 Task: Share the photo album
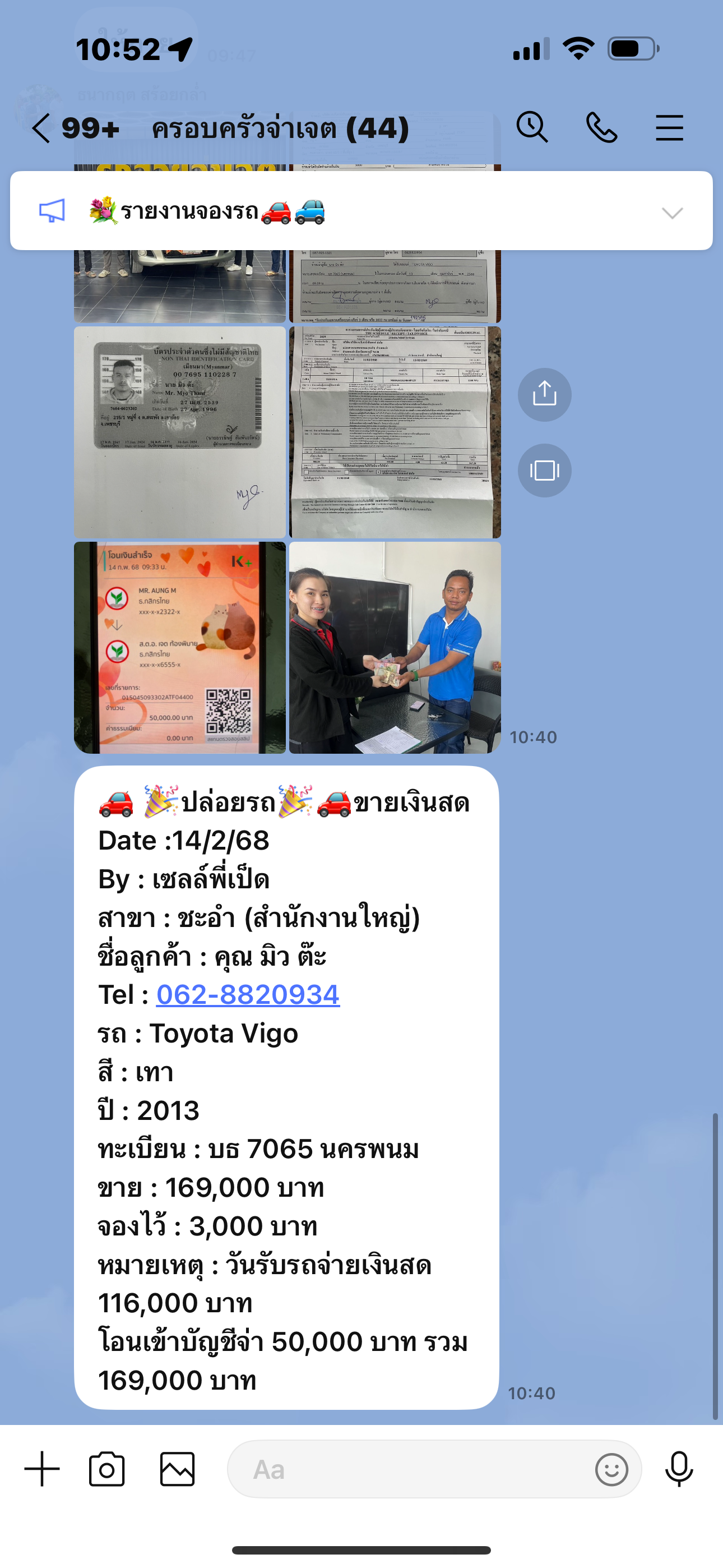[x=544, y=394]
